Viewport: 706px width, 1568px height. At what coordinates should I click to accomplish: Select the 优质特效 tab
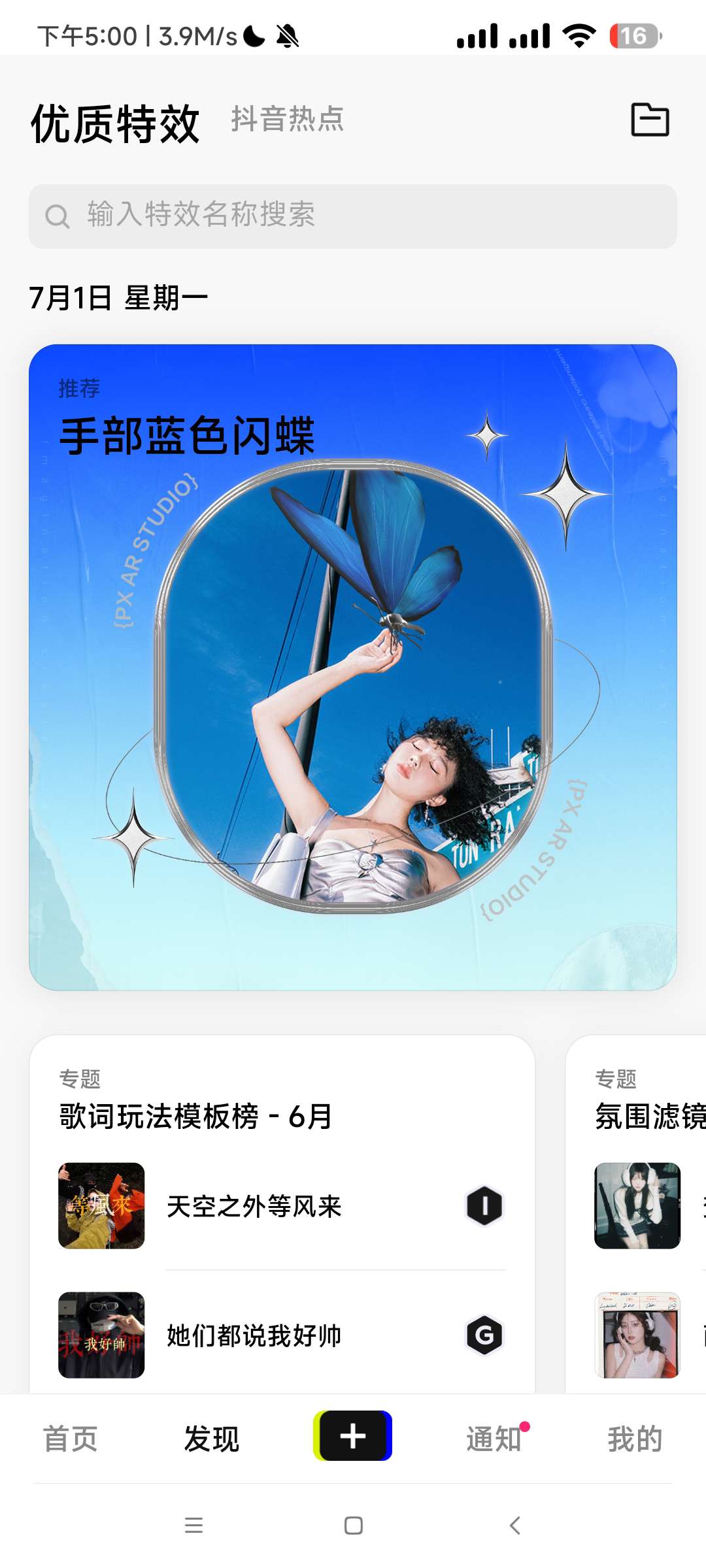click(x=115, y=123)
